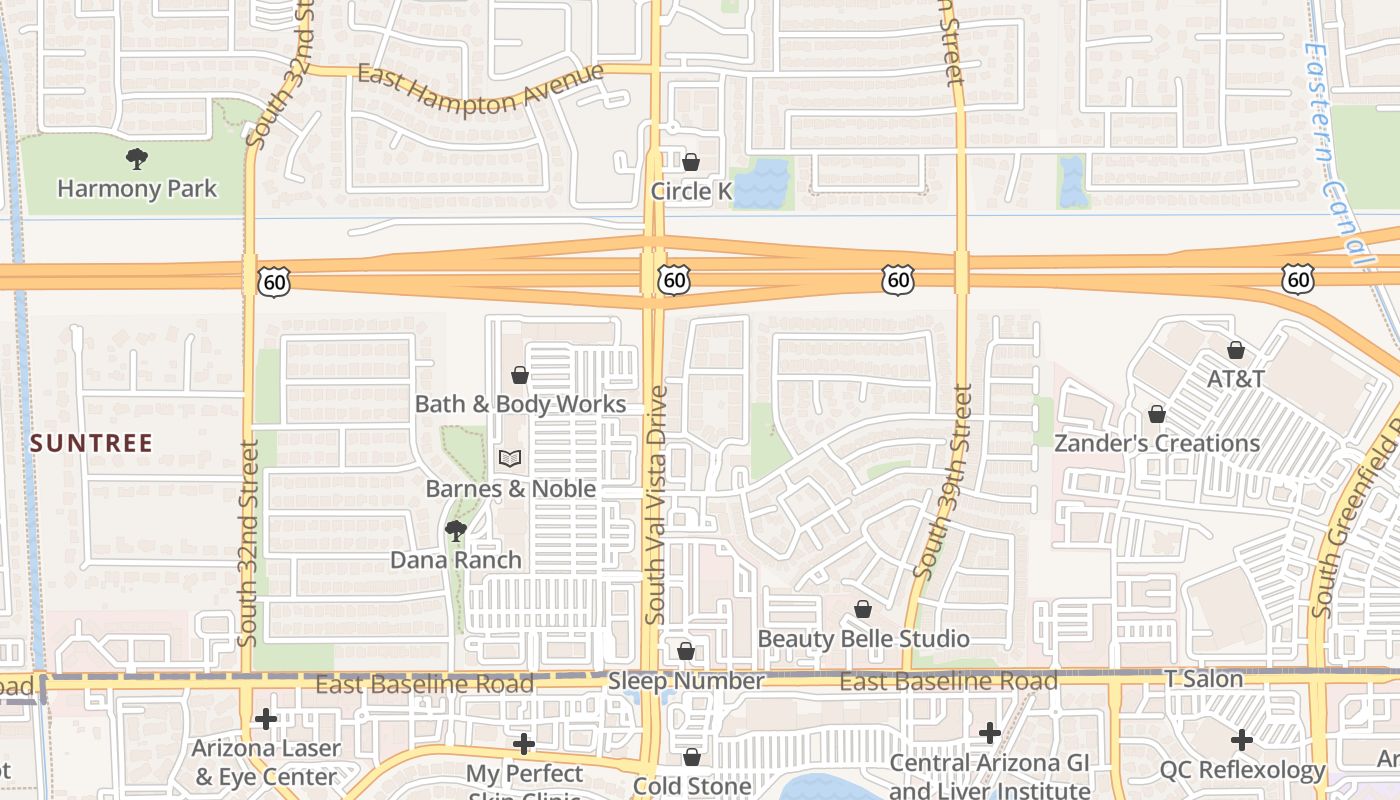Tap the Zander's Creations shop pin

[1157, 414]
